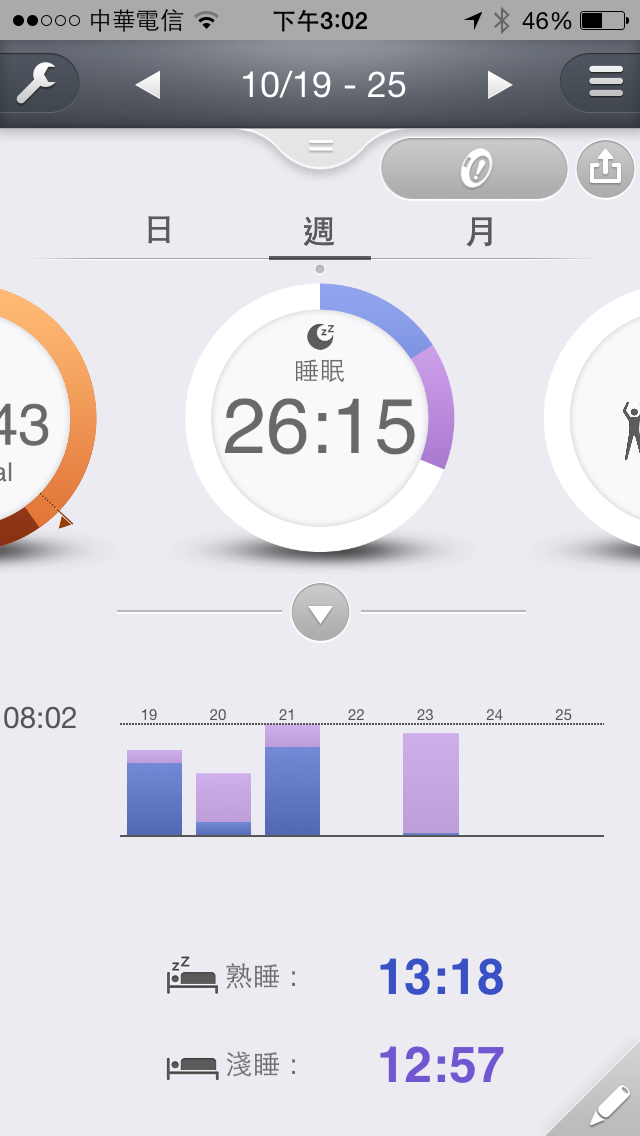Image resolution: width=640 pixels, height=1136 pixels.
Task: Select the 週 tab
Action: (319, 231)
